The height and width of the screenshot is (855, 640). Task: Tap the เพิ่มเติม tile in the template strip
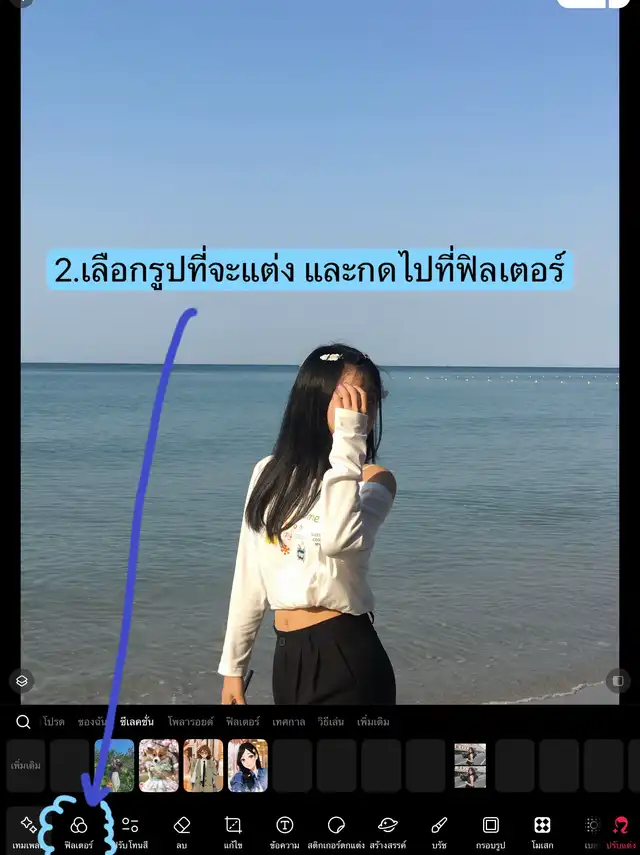click(x=25, y=766)
